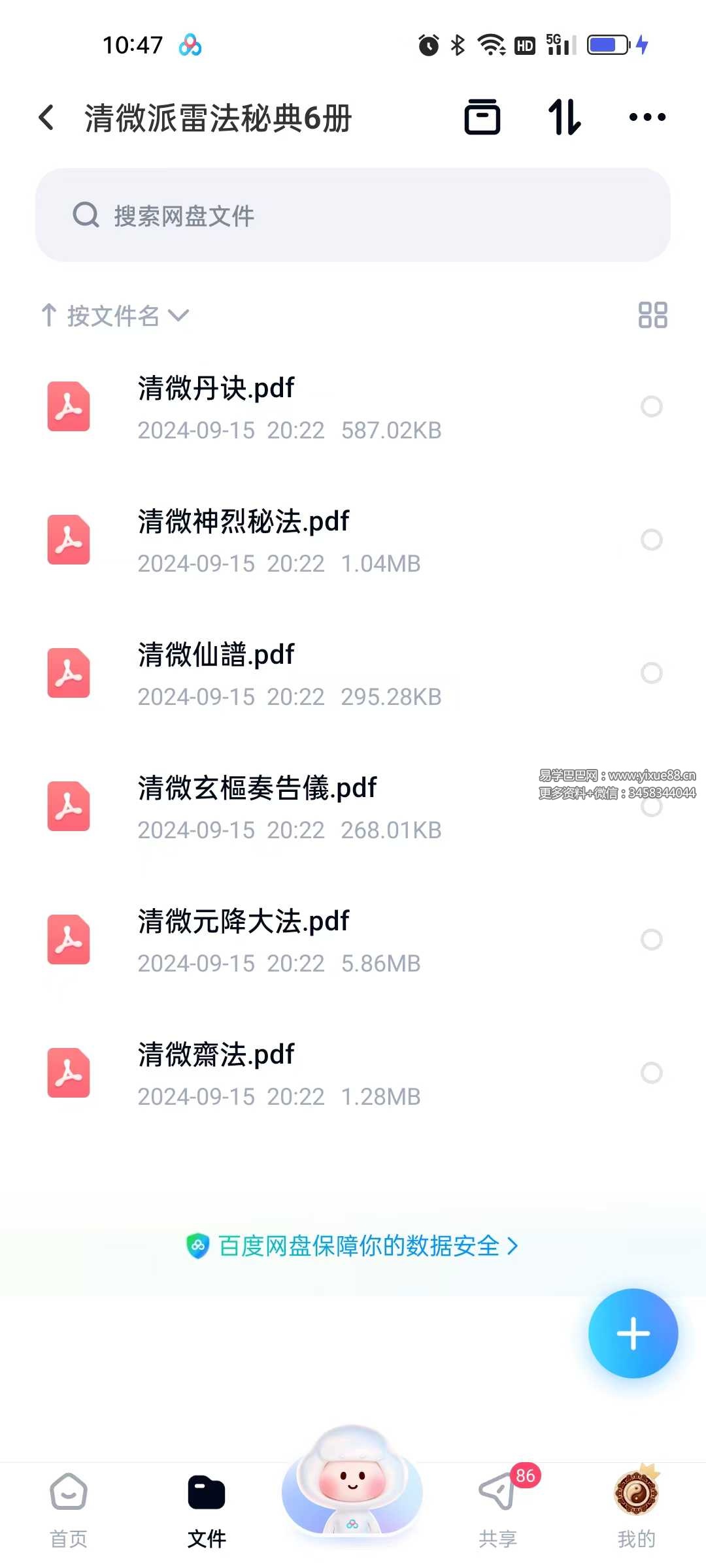Screen dimensions: 706x1568
Task: Go back using the top-left arrow
Action: 46,116
